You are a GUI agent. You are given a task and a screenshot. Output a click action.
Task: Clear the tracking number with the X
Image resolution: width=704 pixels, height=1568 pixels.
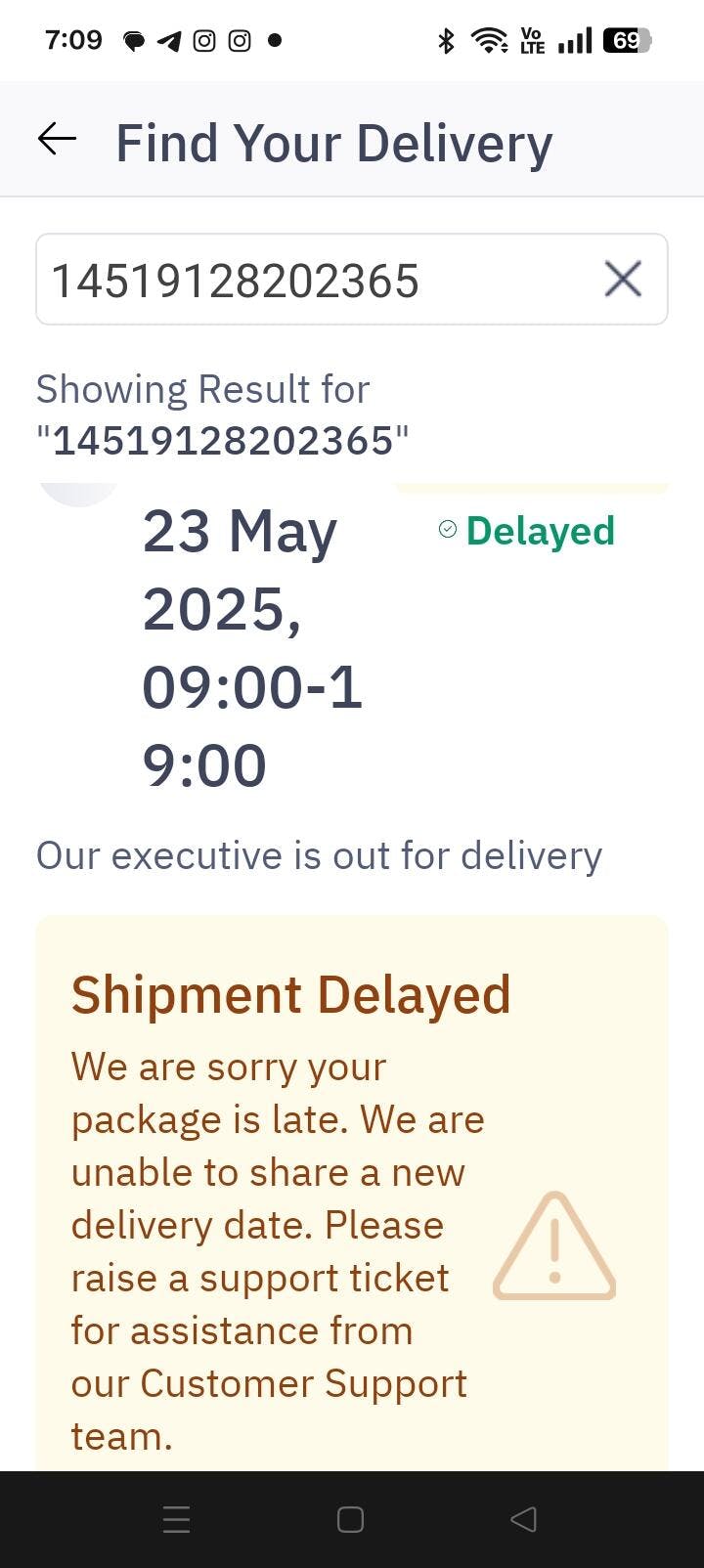point(623,280)
